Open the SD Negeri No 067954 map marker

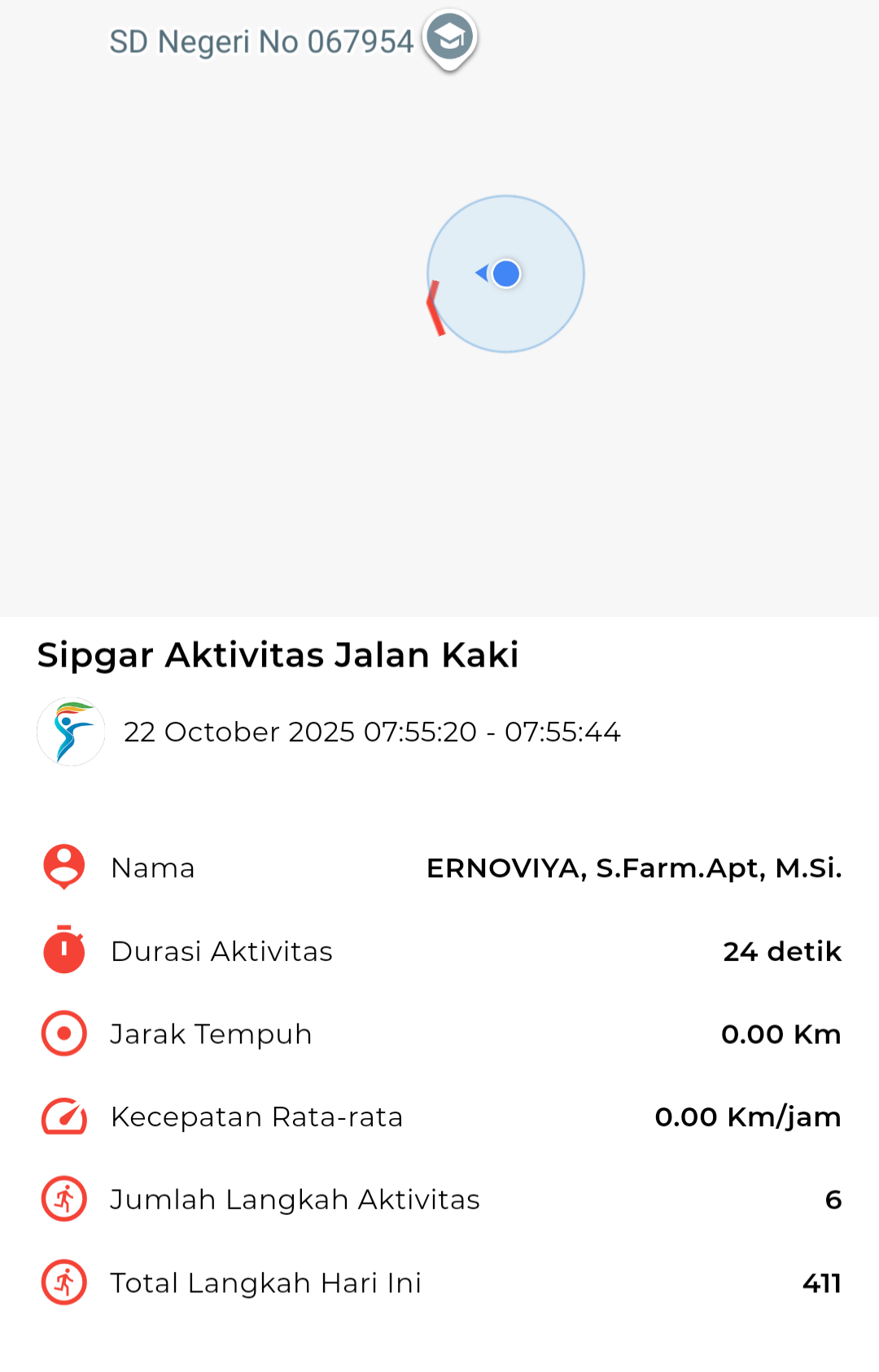(x=449, y=37)
